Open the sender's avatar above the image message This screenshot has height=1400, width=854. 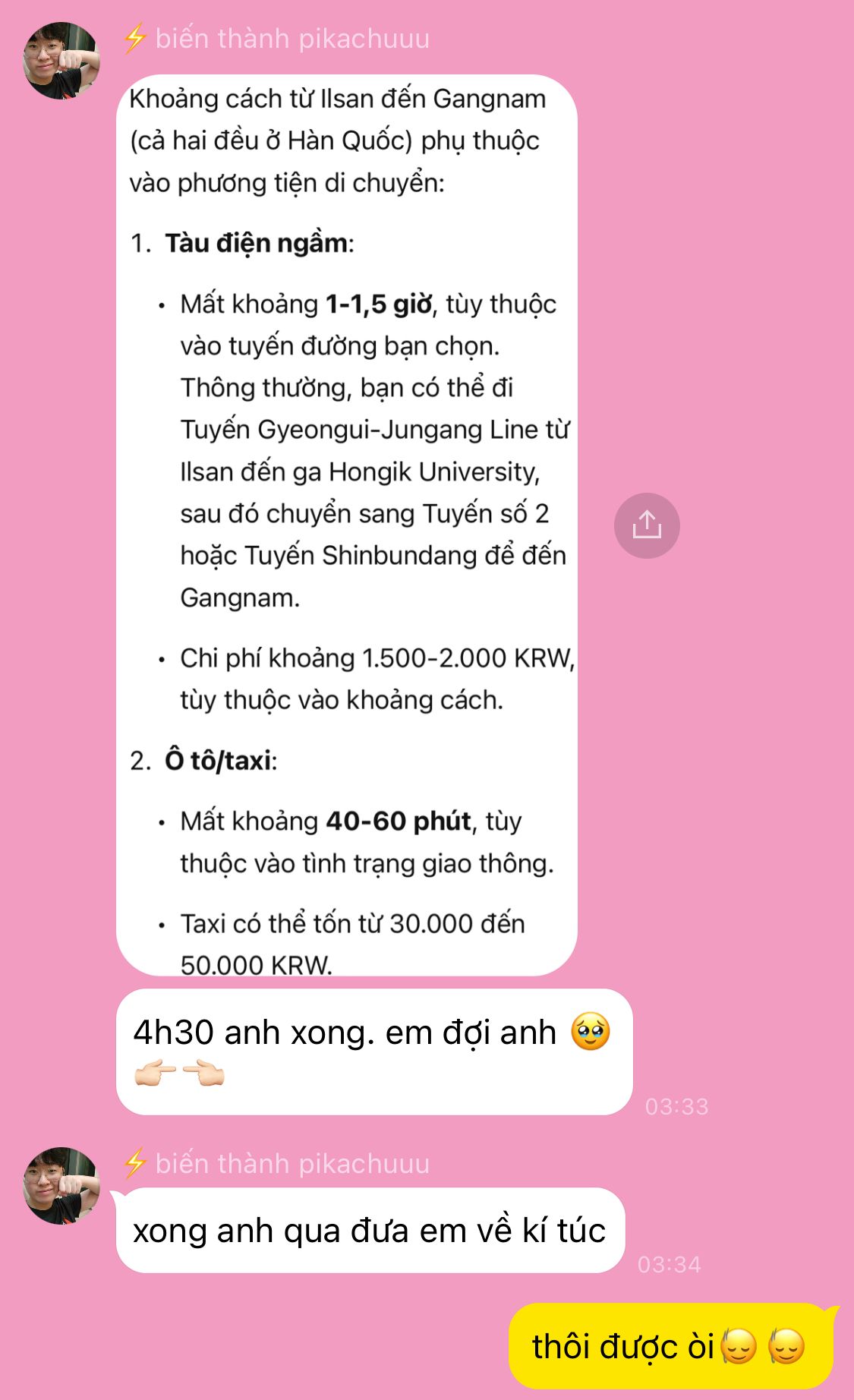coord(61,61)
